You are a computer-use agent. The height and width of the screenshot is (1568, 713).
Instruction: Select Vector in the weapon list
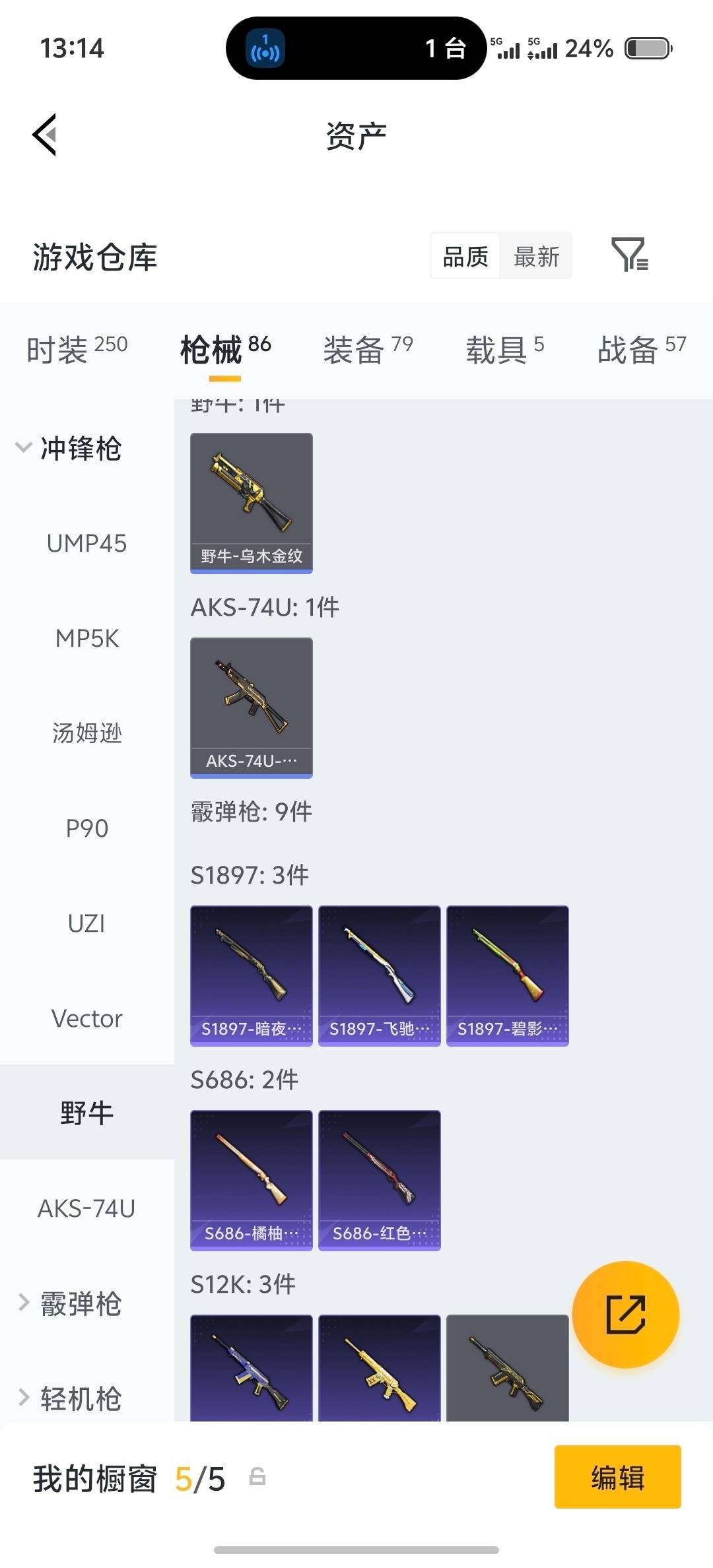click(86, 1018)
